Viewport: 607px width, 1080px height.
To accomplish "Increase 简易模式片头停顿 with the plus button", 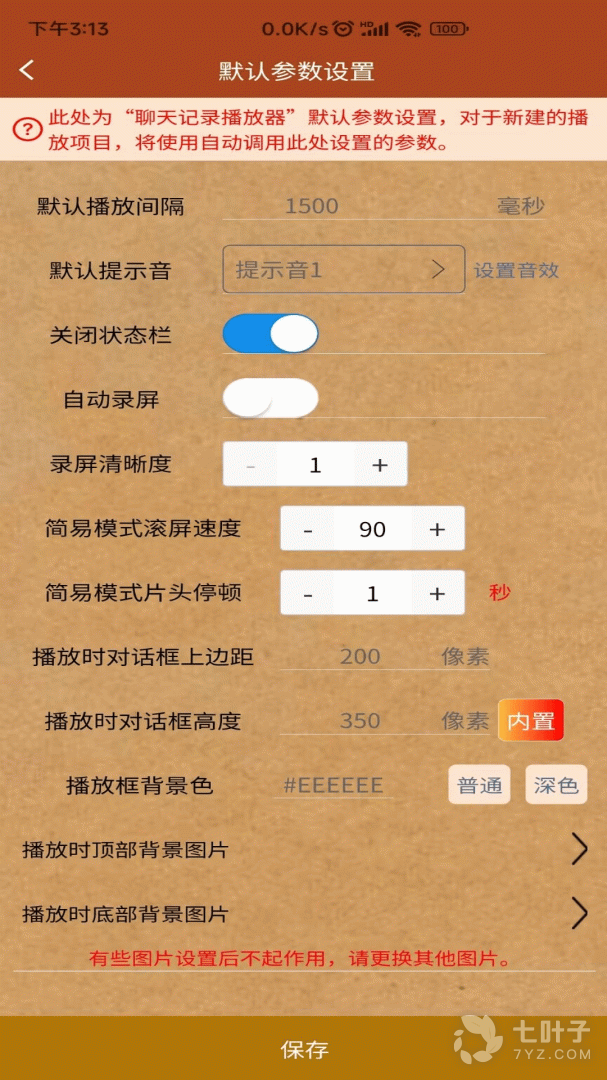I will pyautogui.click(x=437, y=593).
